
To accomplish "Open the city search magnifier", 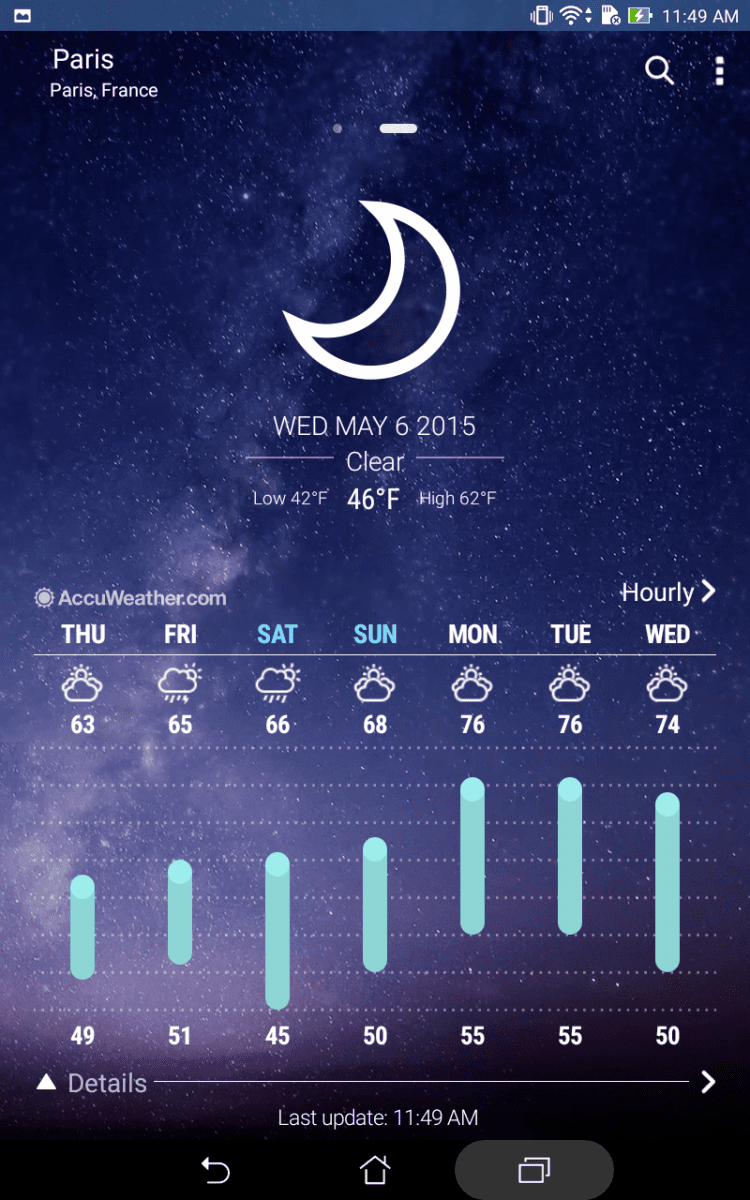I will 659,70.
